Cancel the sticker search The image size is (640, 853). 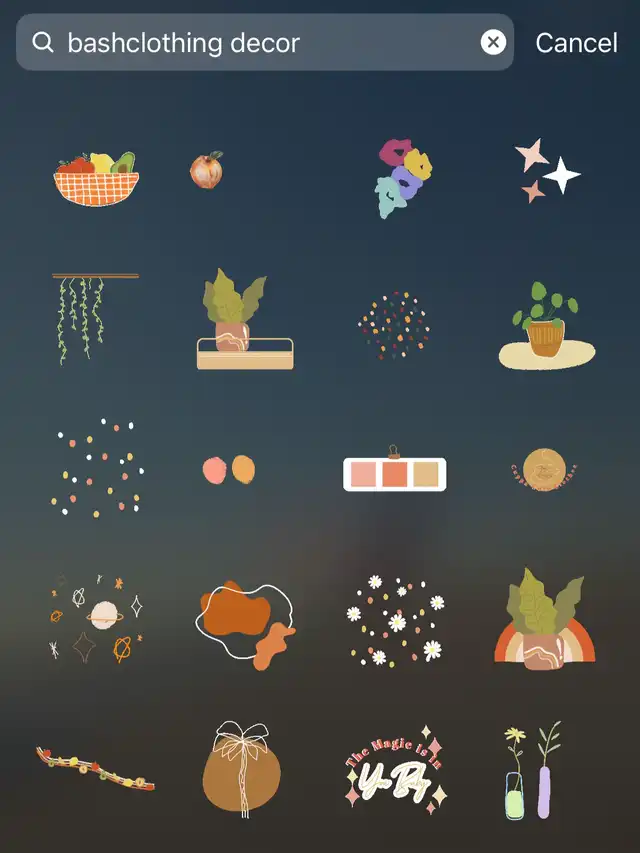[x=576, y=43]
